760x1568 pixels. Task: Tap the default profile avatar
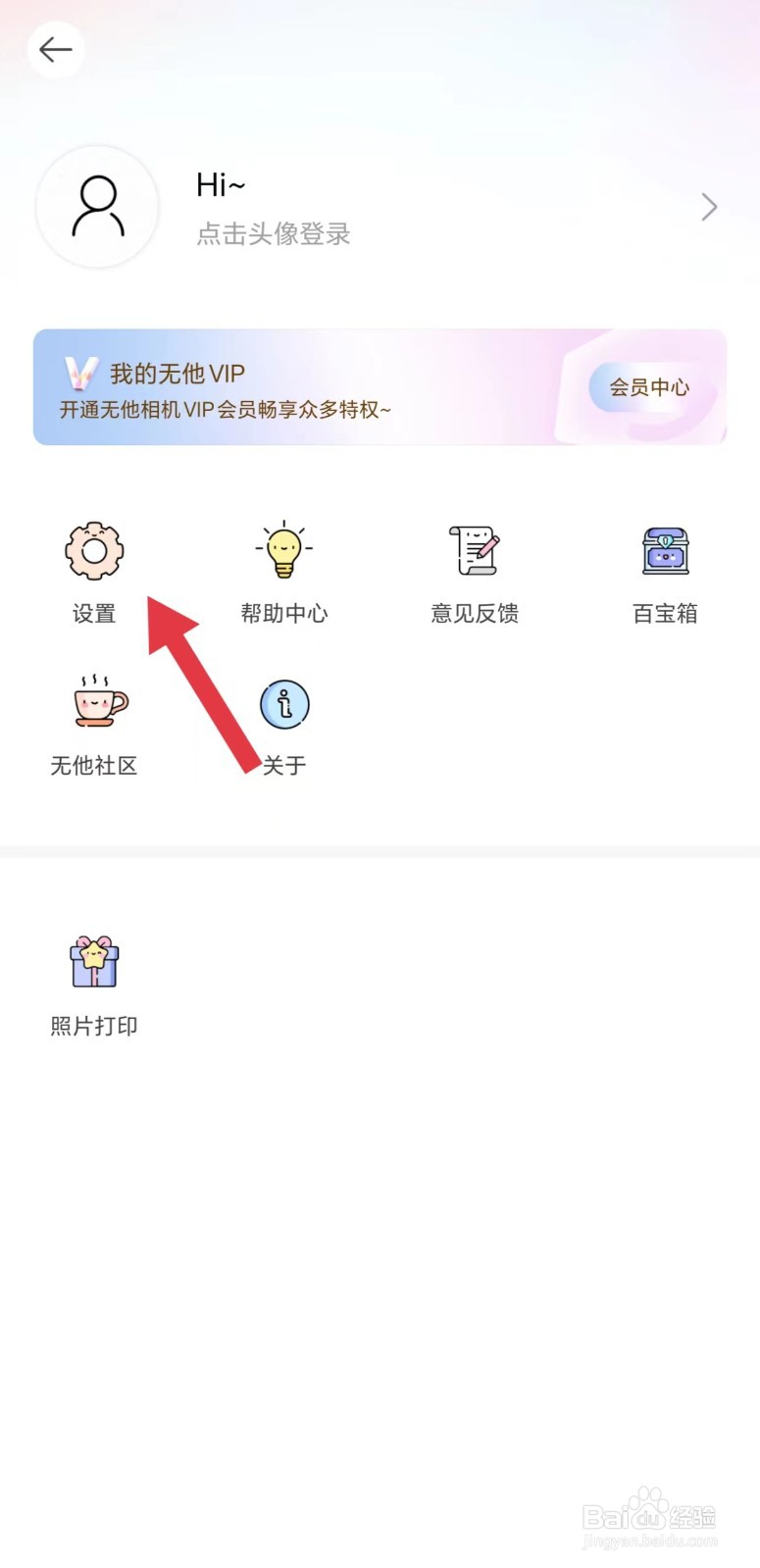[x=96, y=207]
